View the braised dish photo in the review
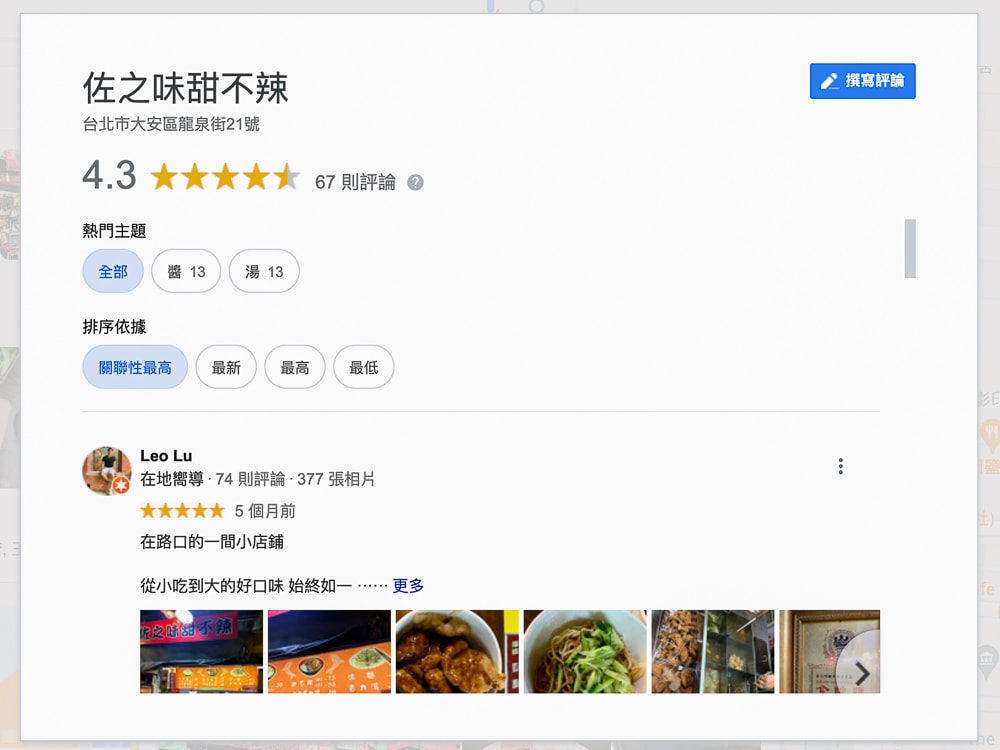The height and width of the screenshot is (750, 1000). tap(457, 651)
